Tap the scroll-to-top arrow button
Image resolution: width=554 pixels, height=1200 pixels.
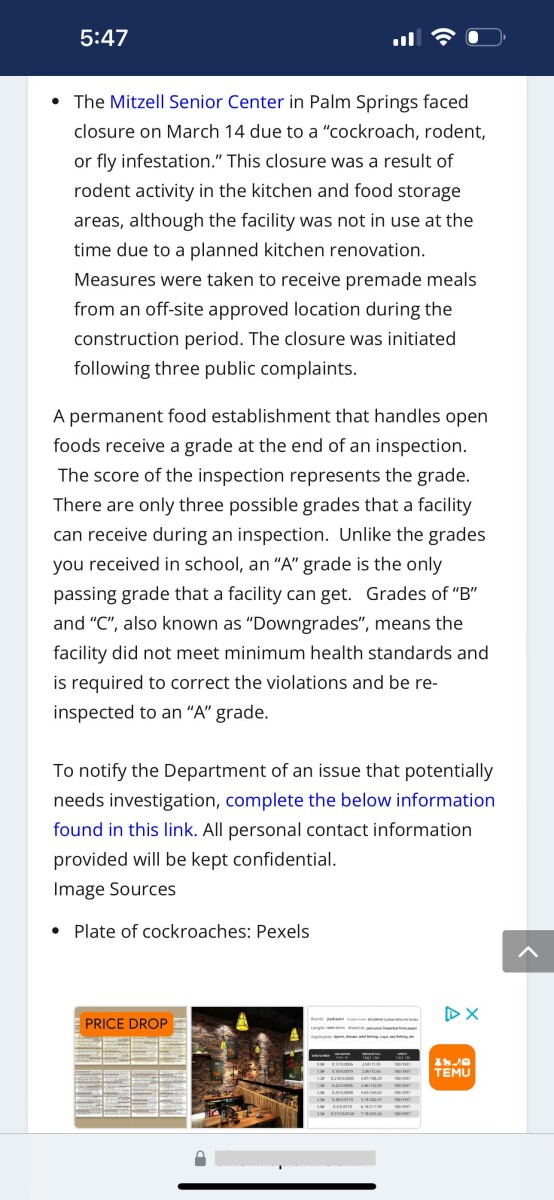(x=528, y=951)
